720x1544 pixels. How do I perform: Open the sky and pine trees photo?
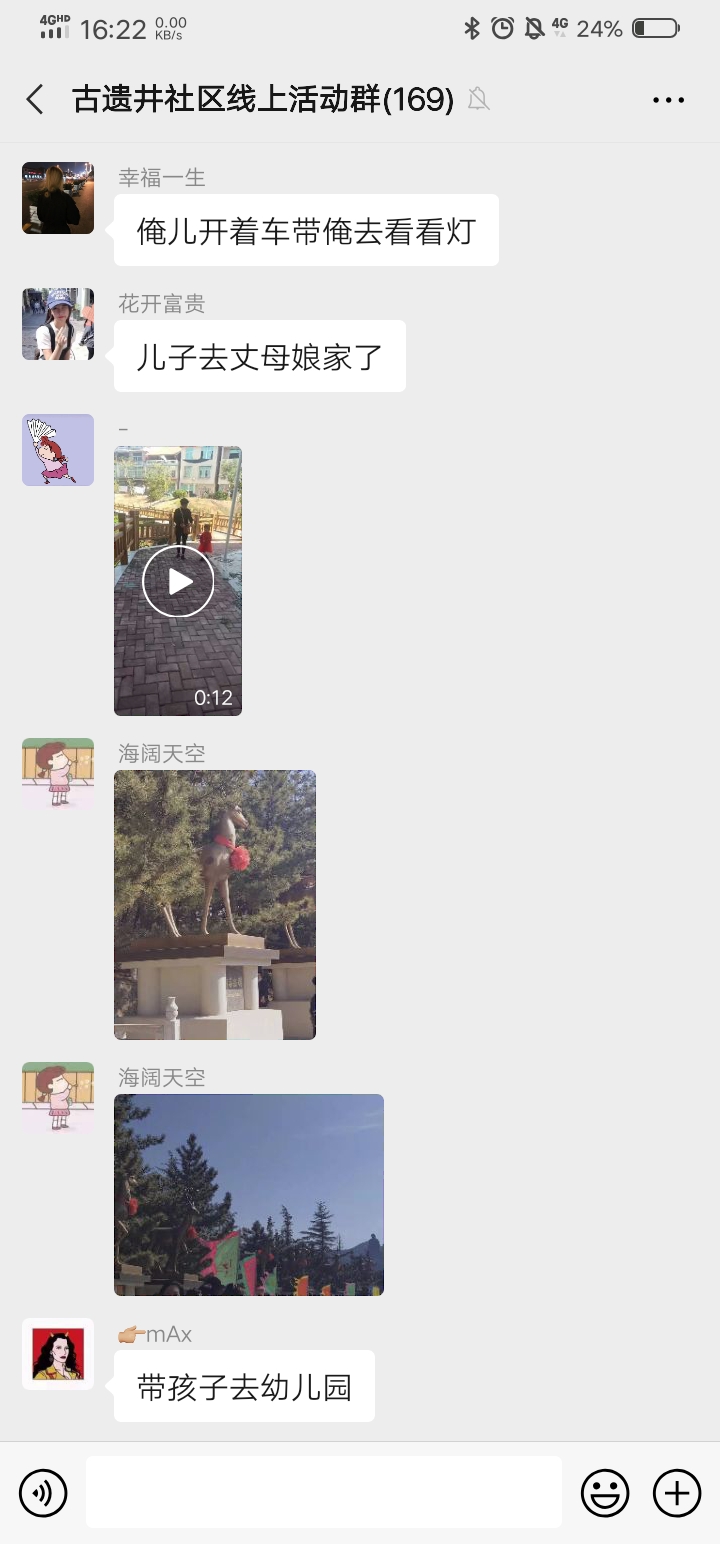tap(249, 1195)
